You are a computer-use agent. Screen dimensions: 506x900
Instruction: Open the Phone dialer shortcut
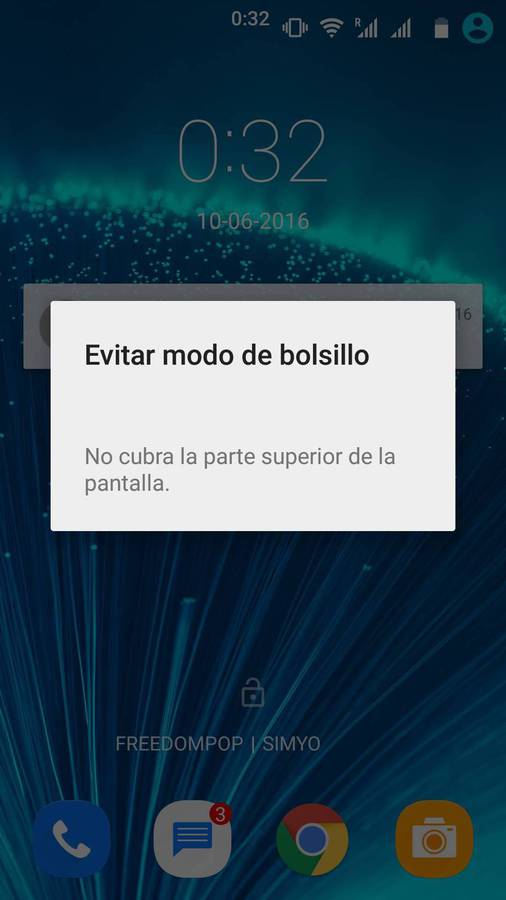72,839
